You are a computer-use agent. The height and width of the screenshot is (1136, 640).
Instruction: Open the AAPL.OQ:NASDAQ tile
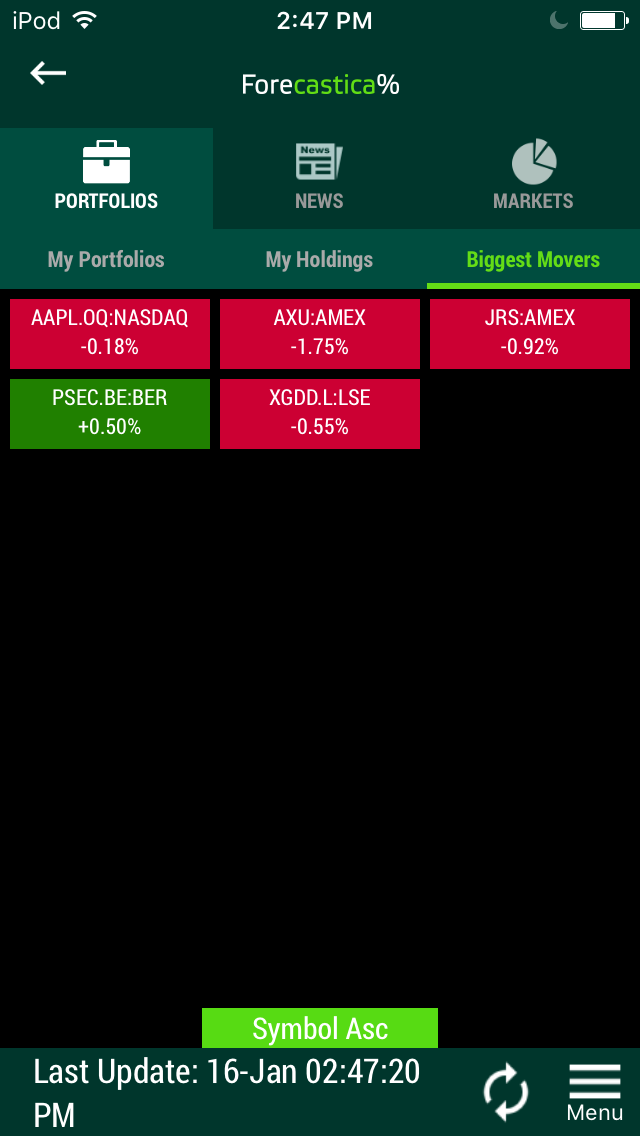[110, 334]
